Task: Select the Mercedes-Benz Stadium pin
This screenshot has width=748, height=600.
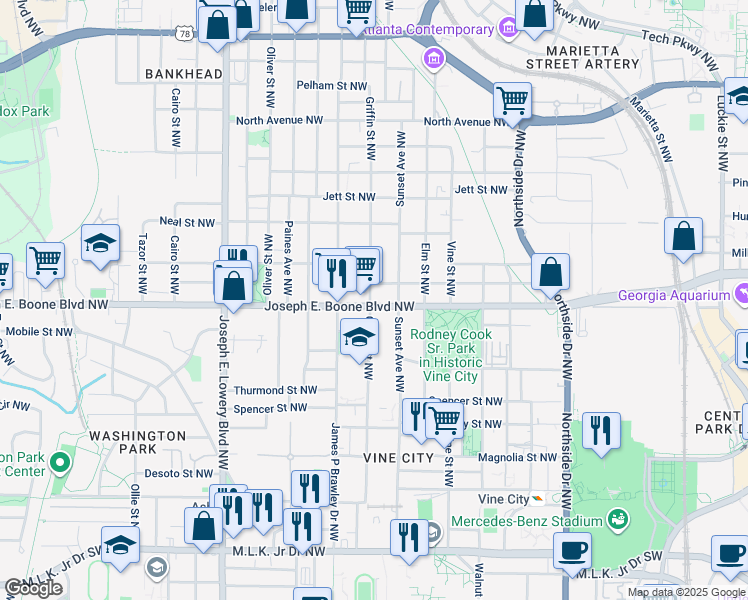Action: 619,518
